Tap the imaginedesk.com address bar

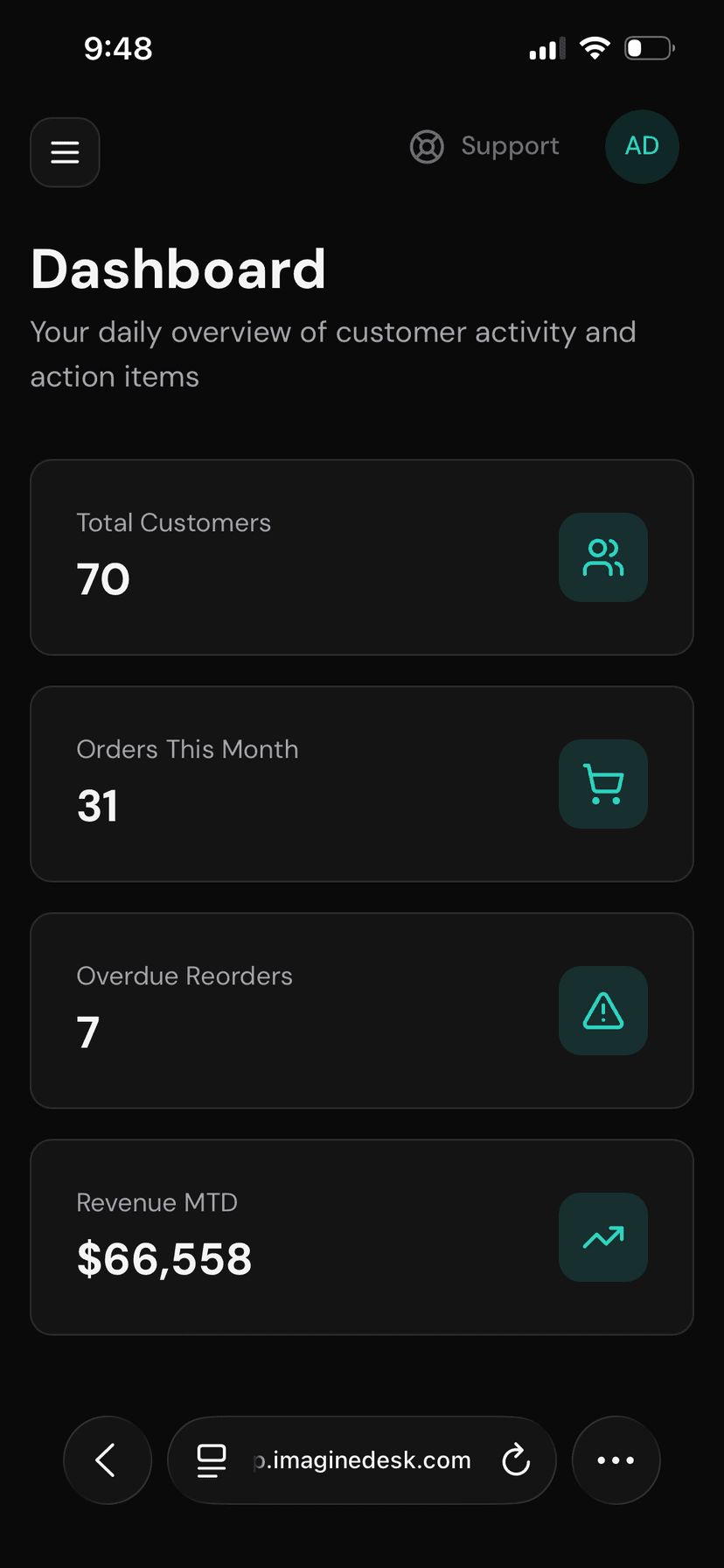point(361,1459)
